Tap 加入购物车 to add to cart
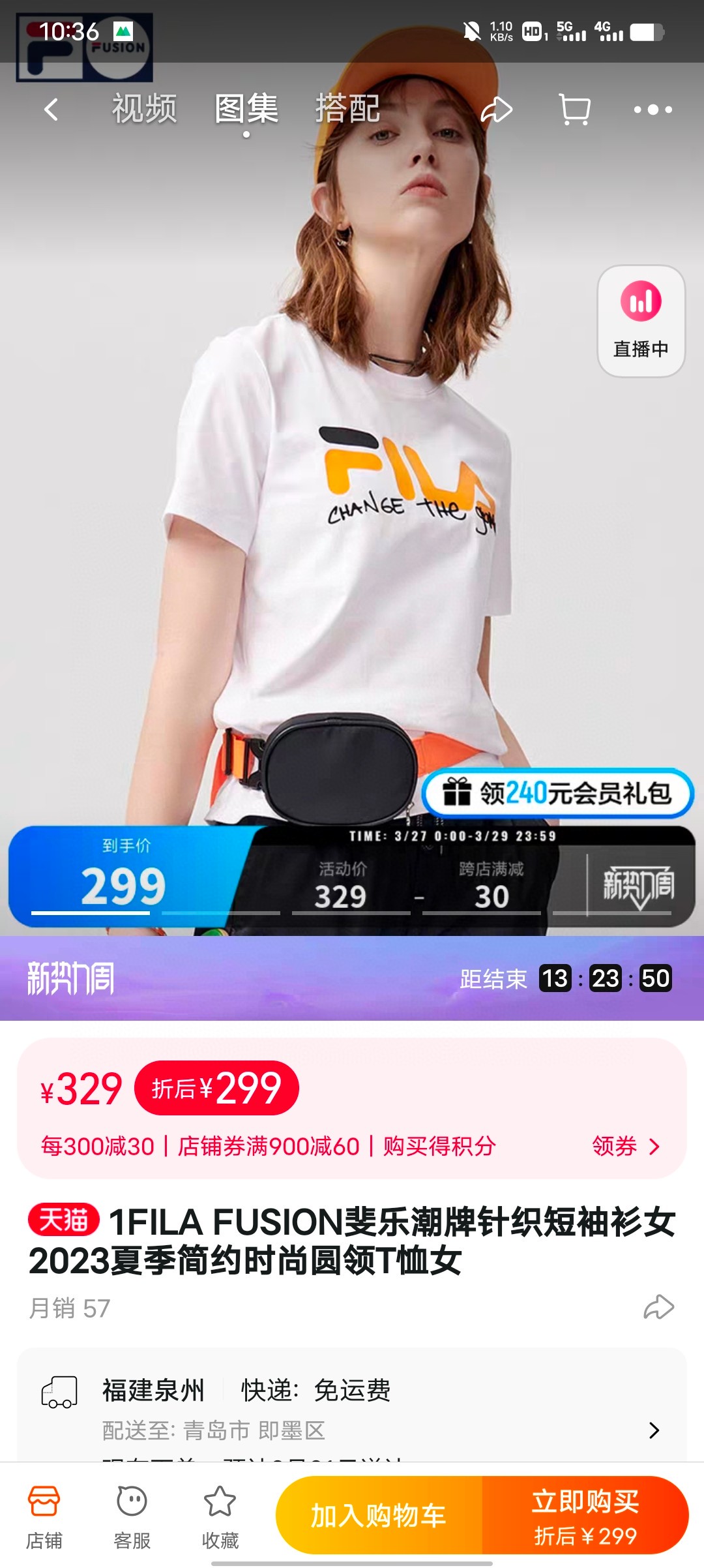 (379, 1516)
